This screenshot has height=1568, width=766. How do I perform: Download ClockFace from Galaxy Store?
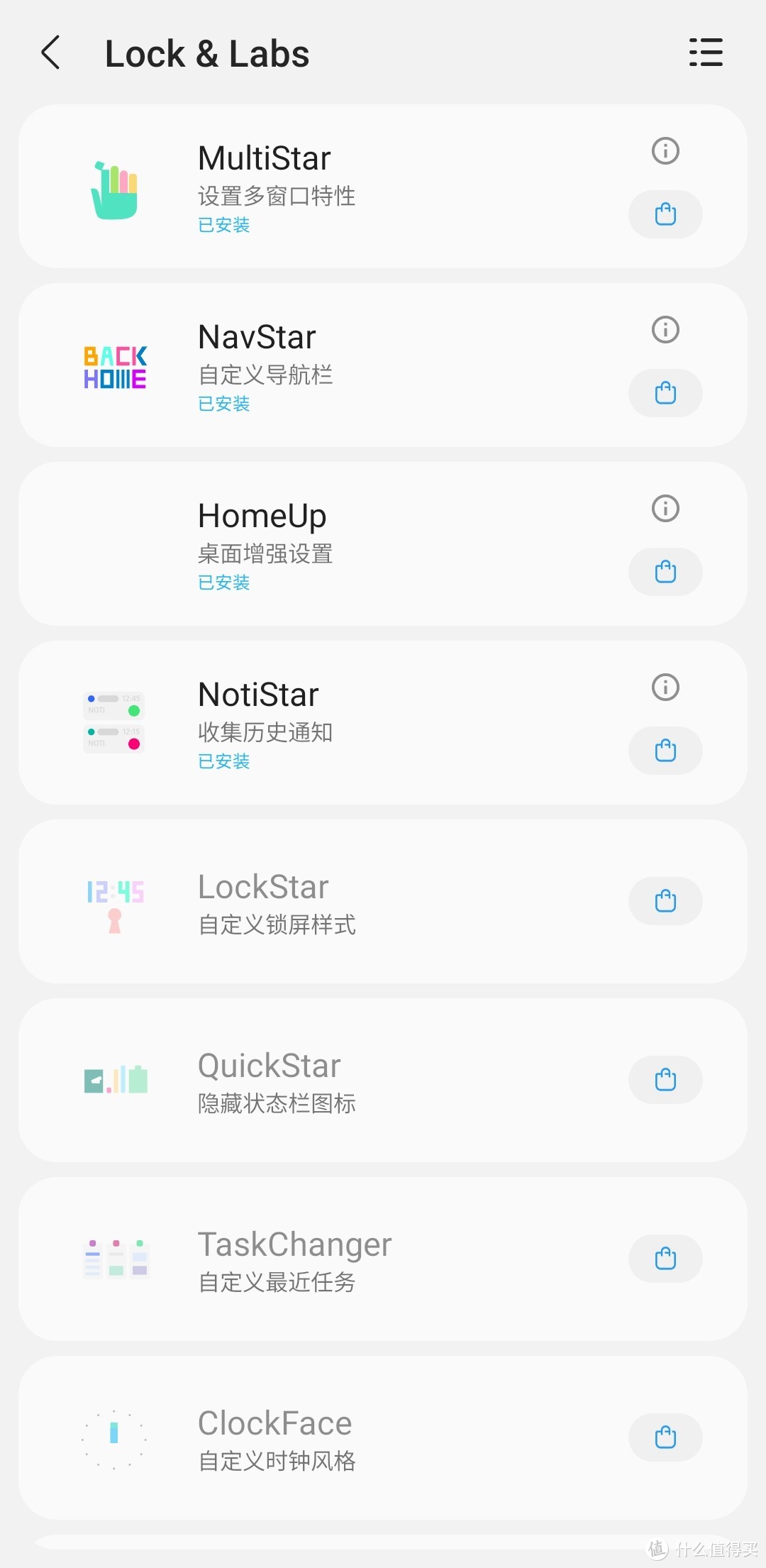665,1437
